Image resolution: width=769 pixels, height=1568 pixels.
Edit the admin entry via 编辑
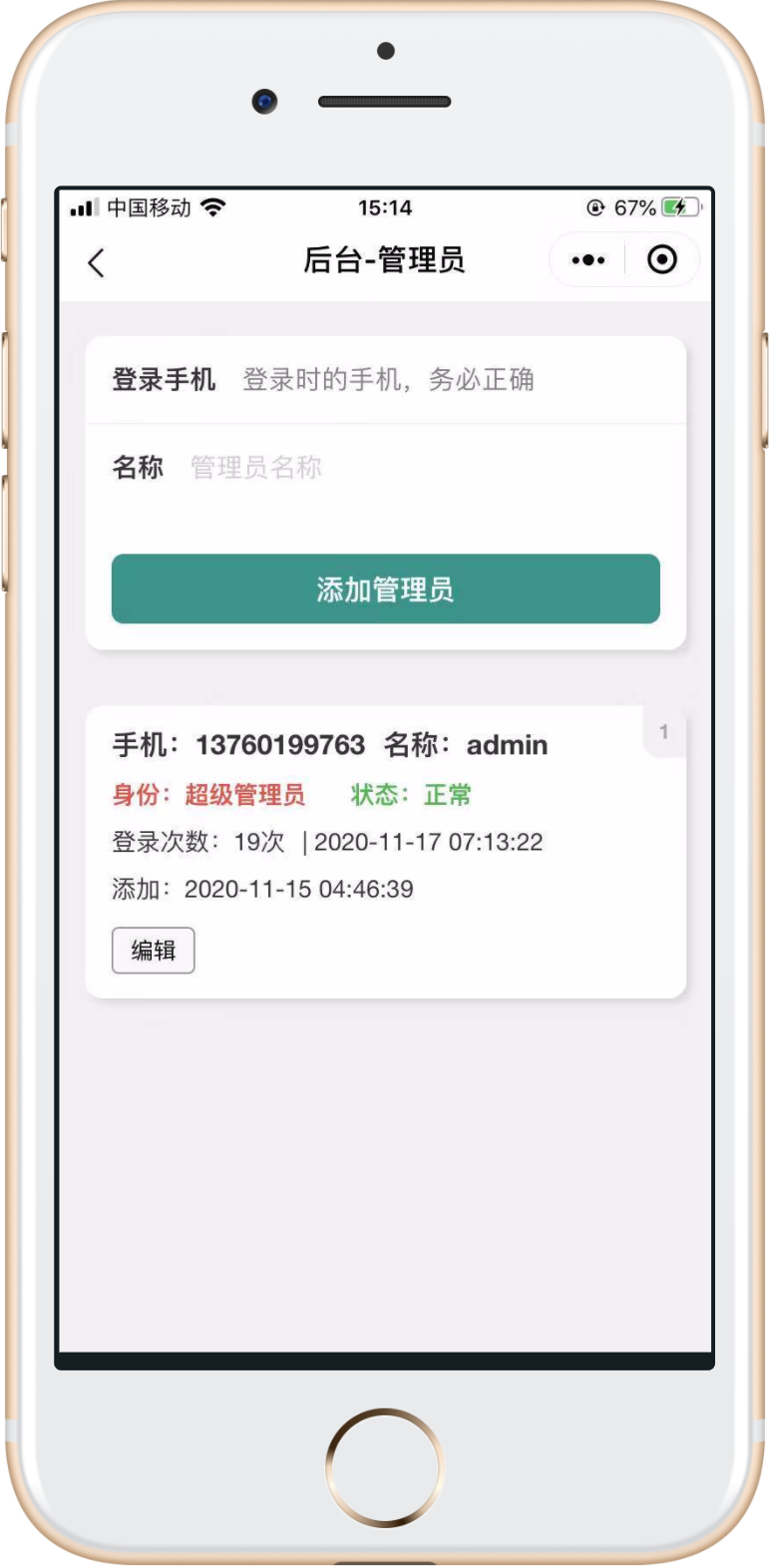point(153,951)
